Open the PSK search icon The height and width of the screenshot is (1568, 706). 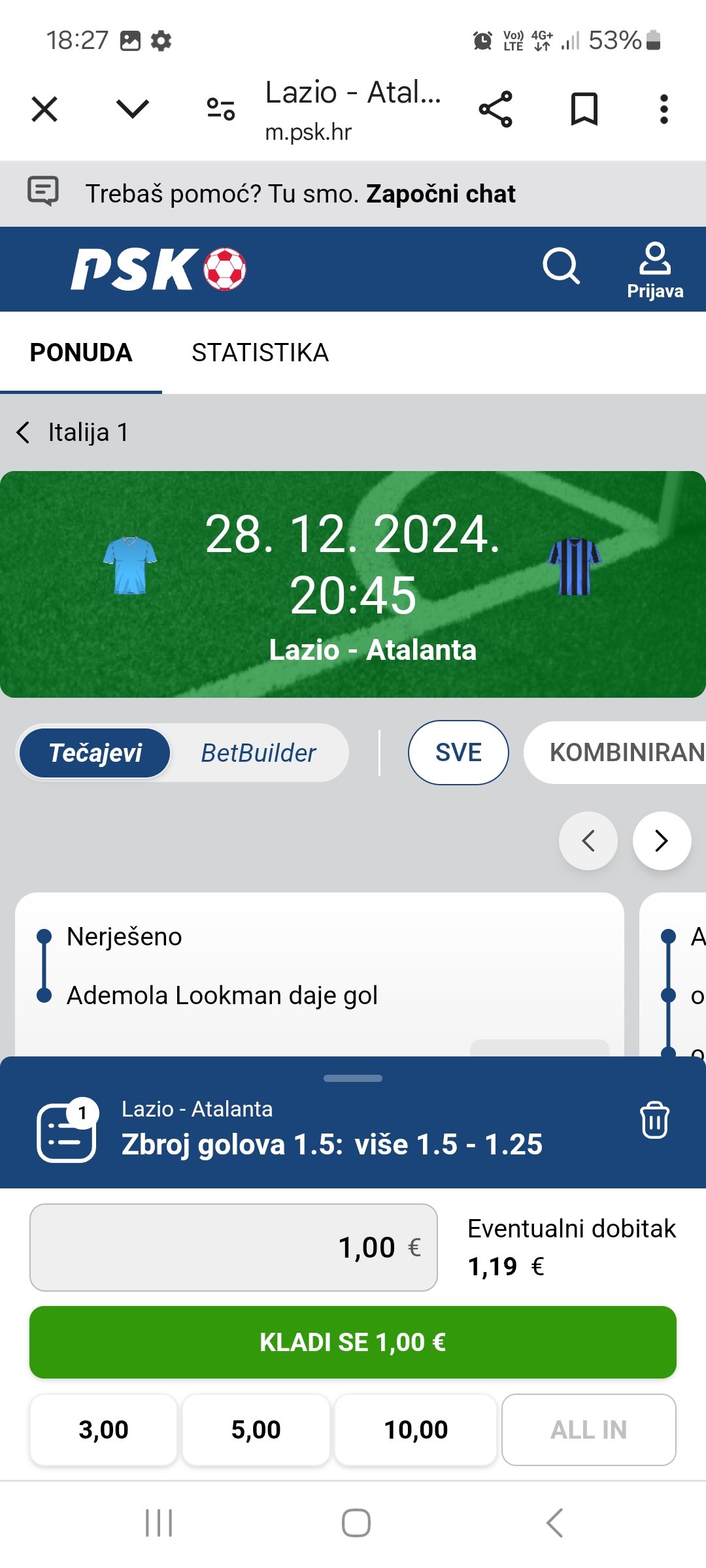(x=561, y=267)
